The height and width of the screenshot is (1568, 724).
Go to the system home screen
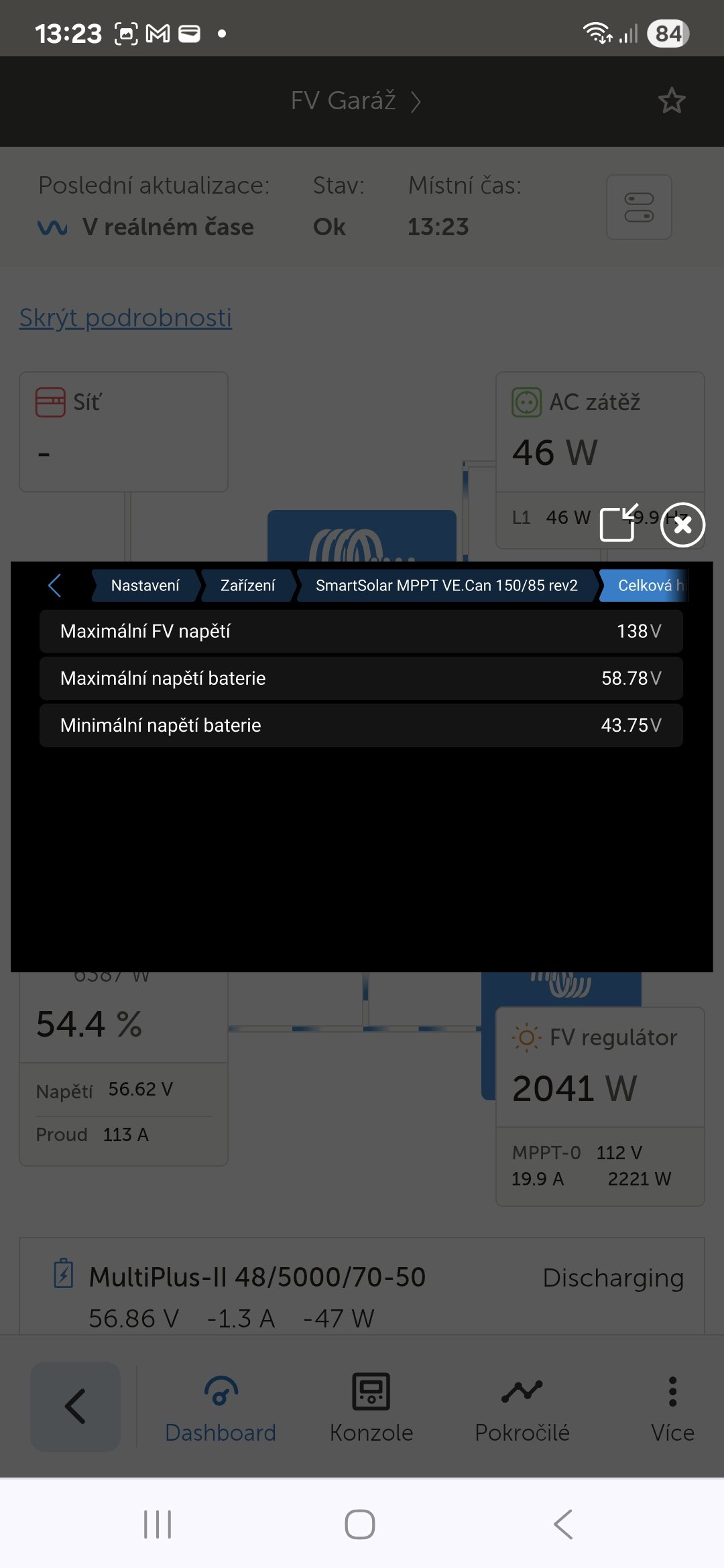pyautogui.click(x=360, y=1524)
